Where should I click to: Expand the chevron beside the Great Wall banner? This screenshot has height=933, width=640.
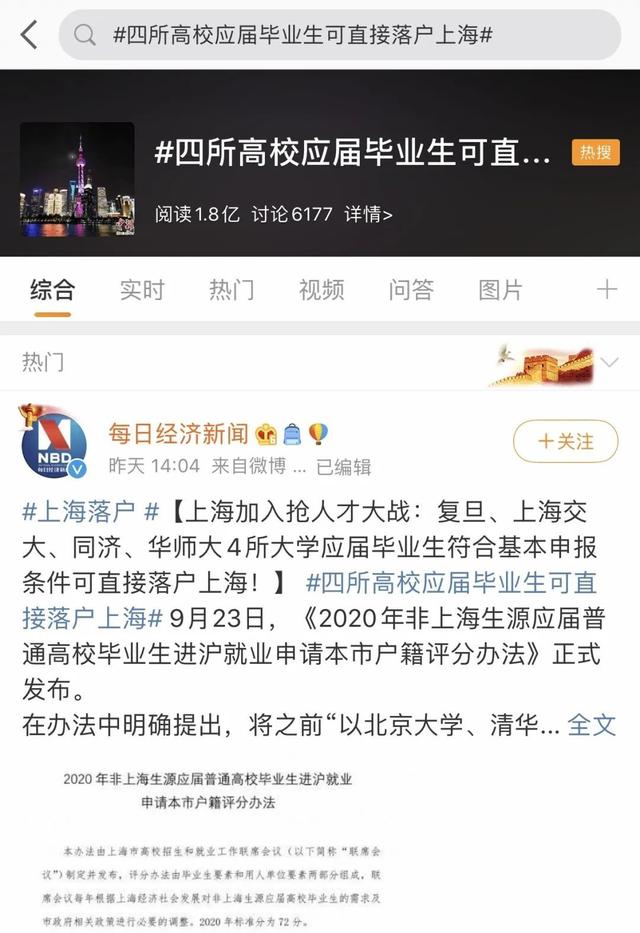[607, 364]
